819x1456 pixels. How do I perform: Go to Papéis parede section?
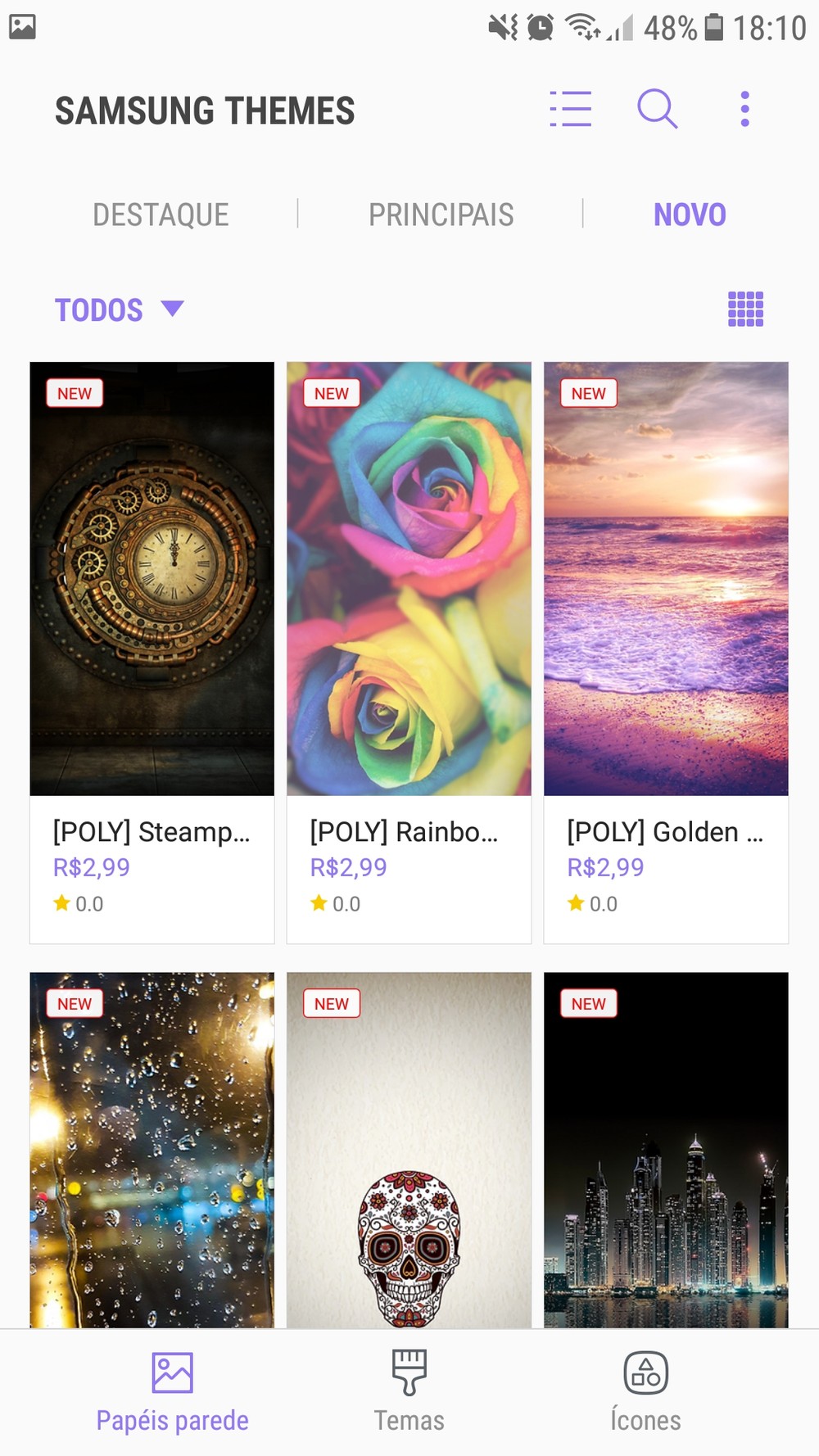point(172,1392)
